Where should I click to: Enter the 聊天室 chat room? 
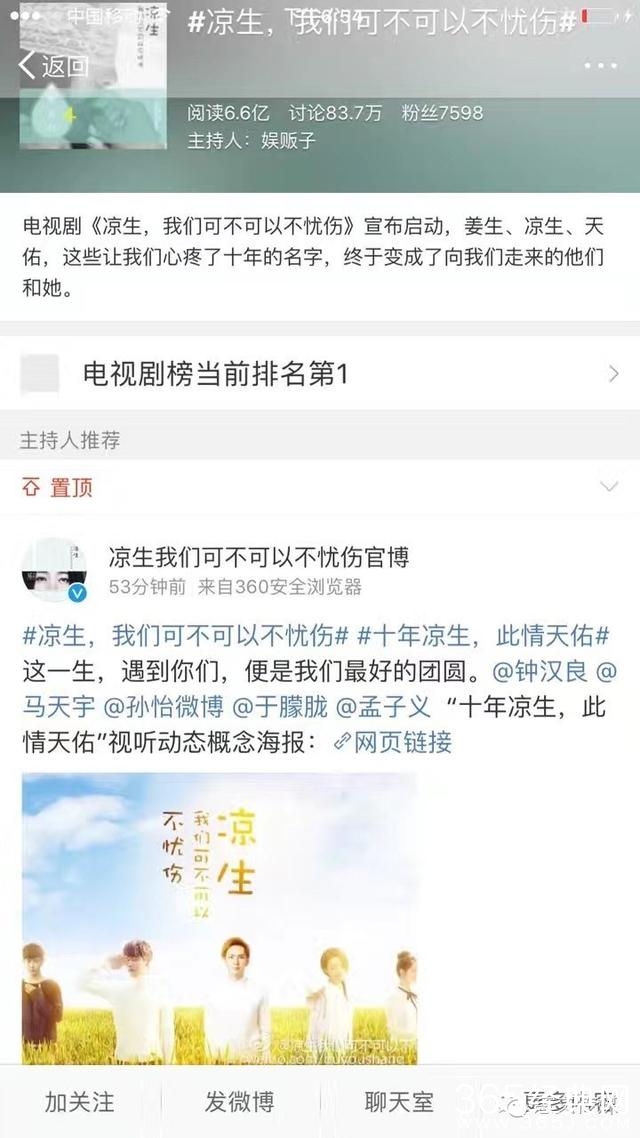coord(399,1102)
